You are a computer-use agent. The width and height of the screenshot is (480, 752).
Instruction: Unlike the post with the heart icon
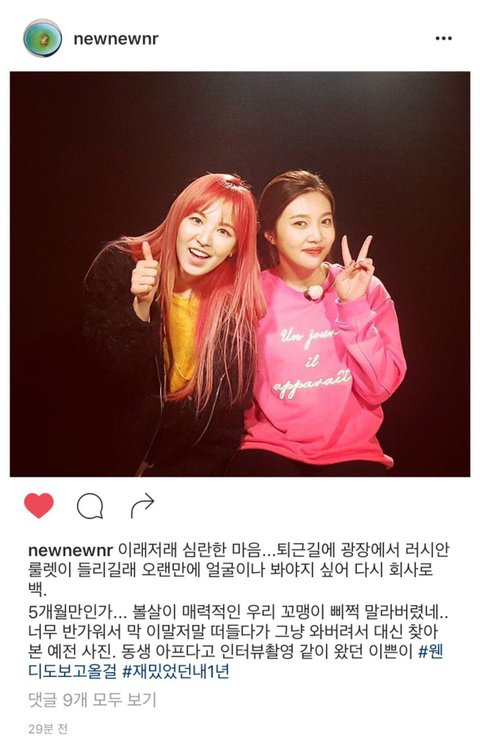click(x=39, y=505)
